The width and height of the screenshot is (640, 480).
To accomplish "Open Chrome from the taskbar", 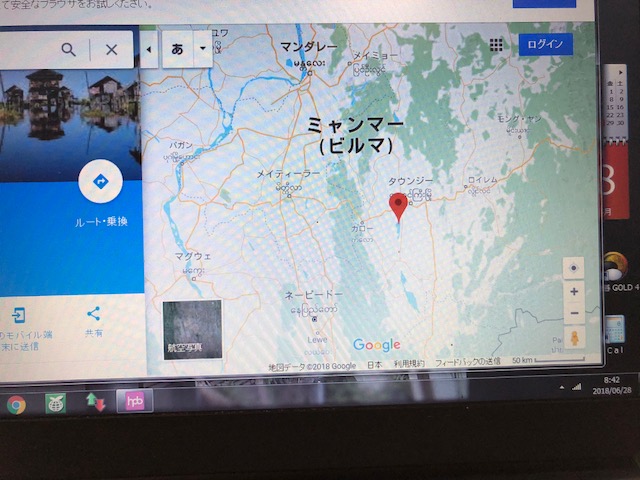I will coord(16,404).
